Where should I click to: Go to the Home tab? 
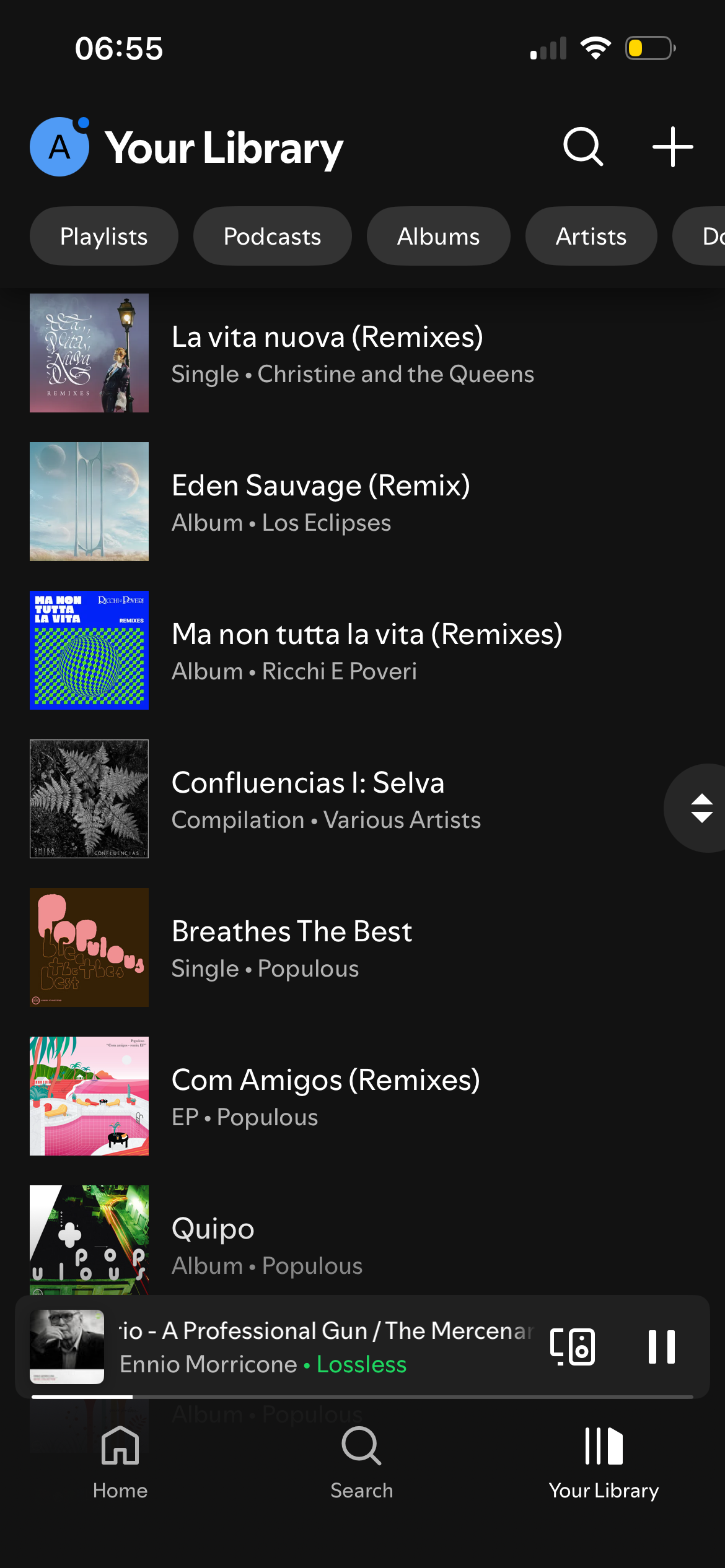click(x=120, y=1461)
